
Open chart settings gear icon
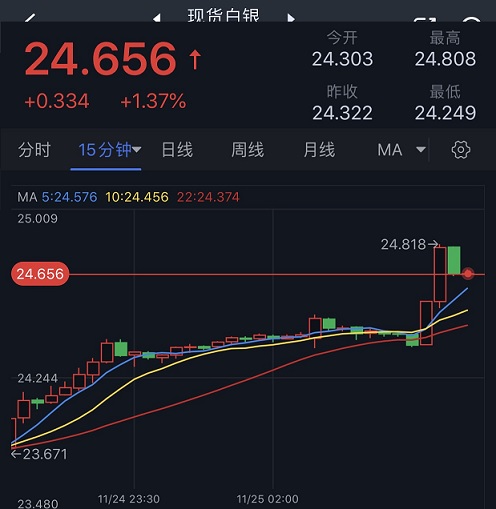[461, 150]
